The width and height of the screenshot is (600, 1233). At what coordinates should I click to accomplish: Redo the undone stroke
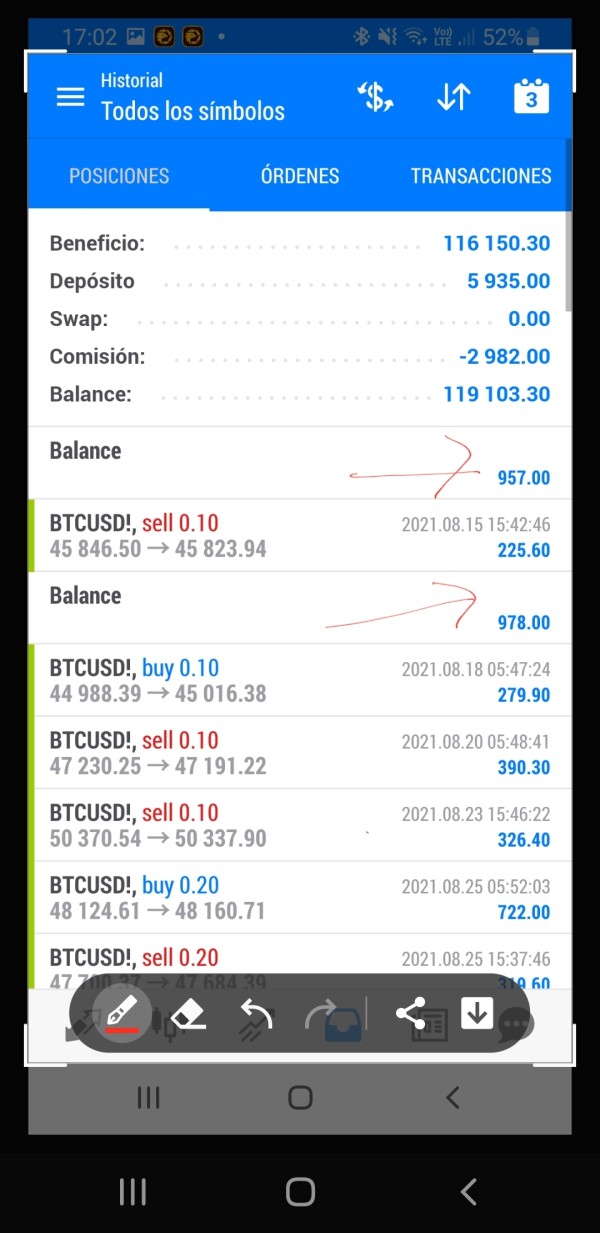pyautogui.click(x=320, y=1014)
